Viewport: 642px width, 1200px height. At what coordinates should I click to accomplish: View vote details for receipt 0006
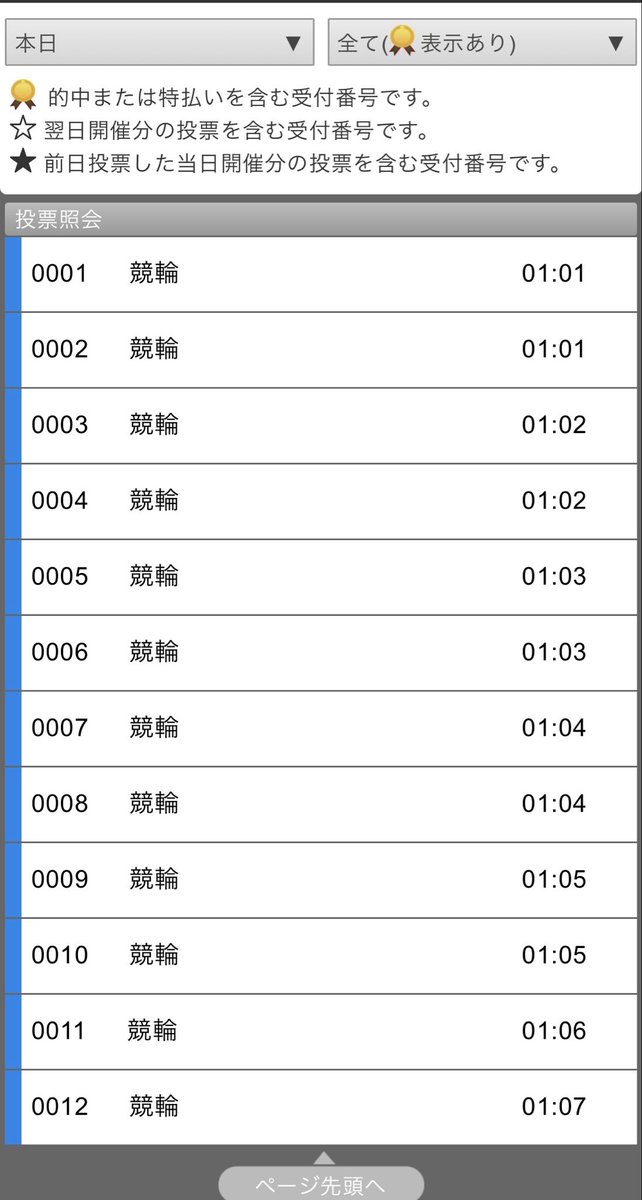[321, 653]
